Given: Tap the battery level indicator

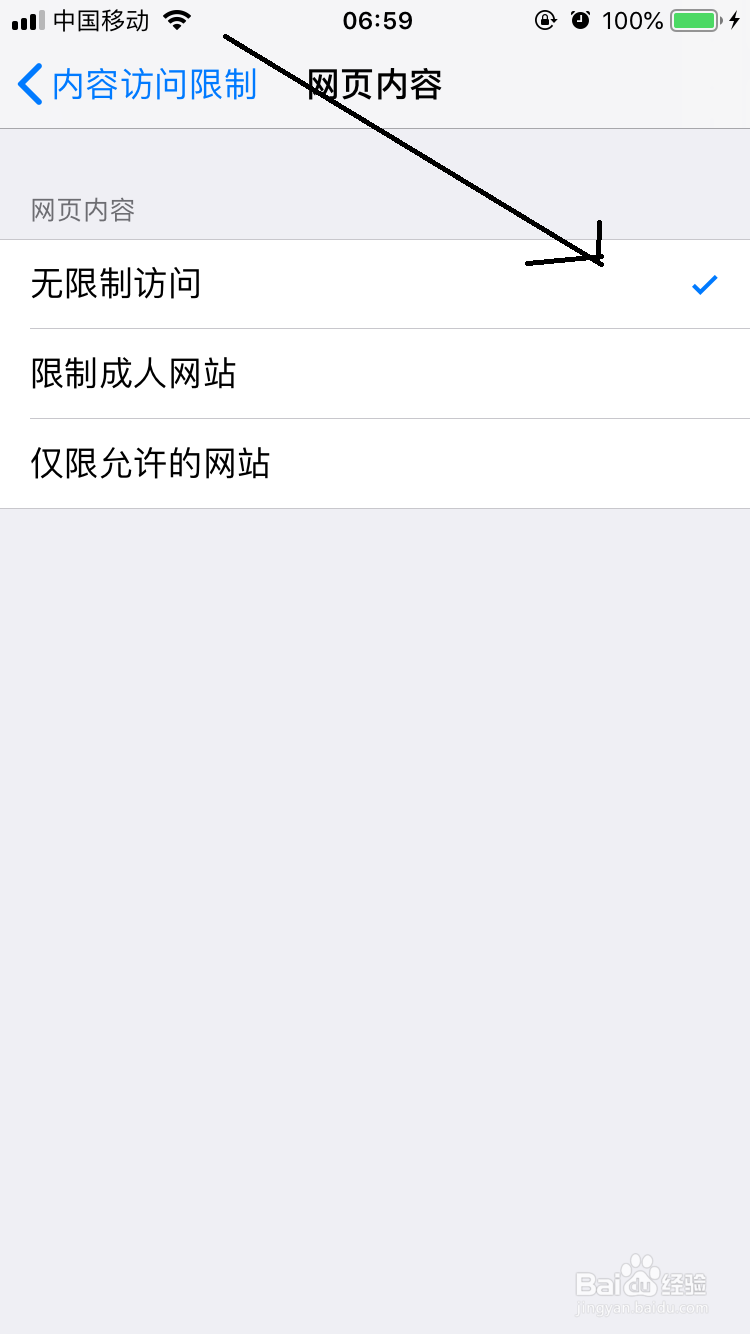Looking at the screenshot, I should point(693,19).
